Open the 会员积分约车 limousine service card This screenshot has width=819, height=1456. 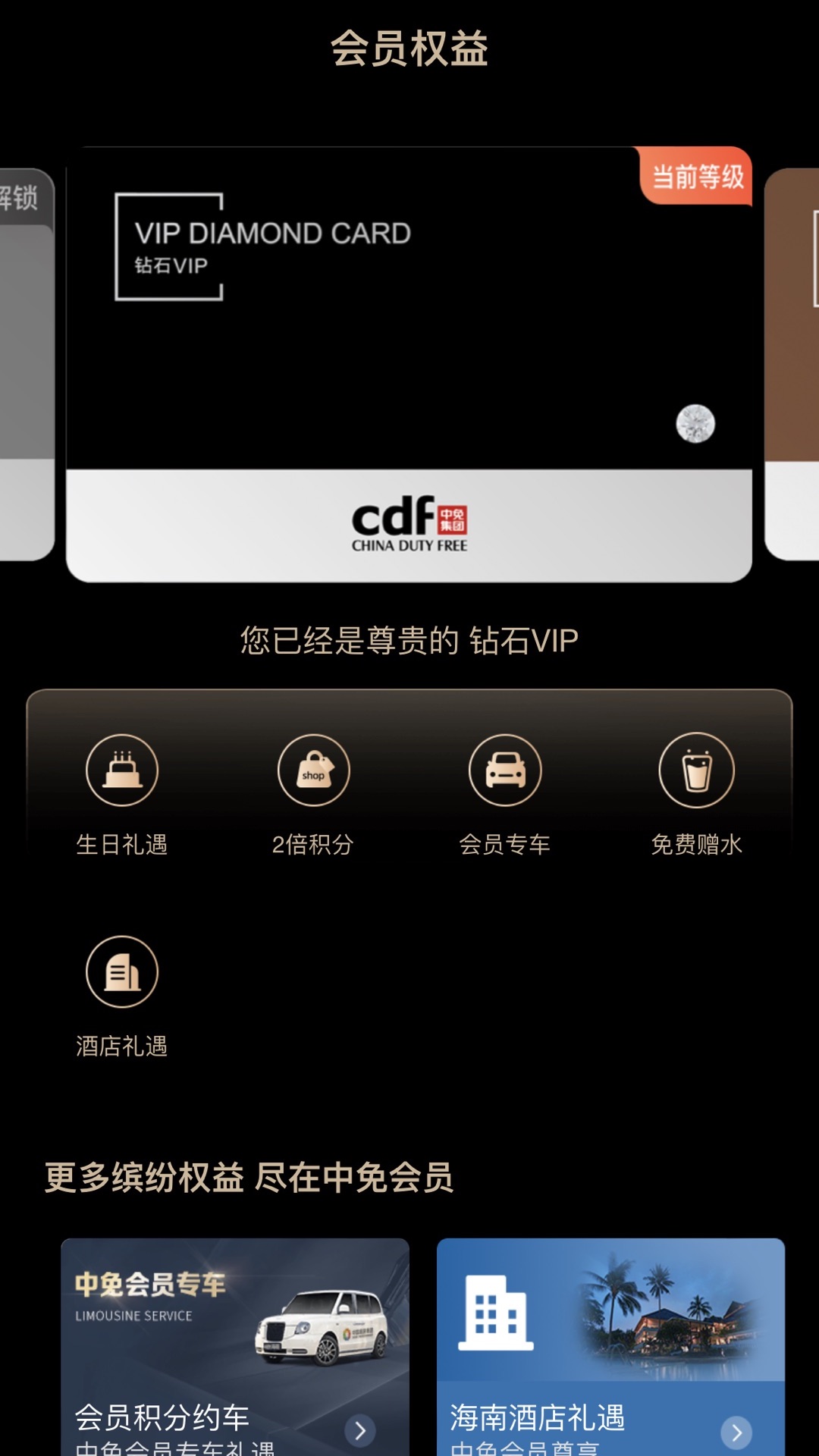pyautogui.click(x=235, y=1346)
